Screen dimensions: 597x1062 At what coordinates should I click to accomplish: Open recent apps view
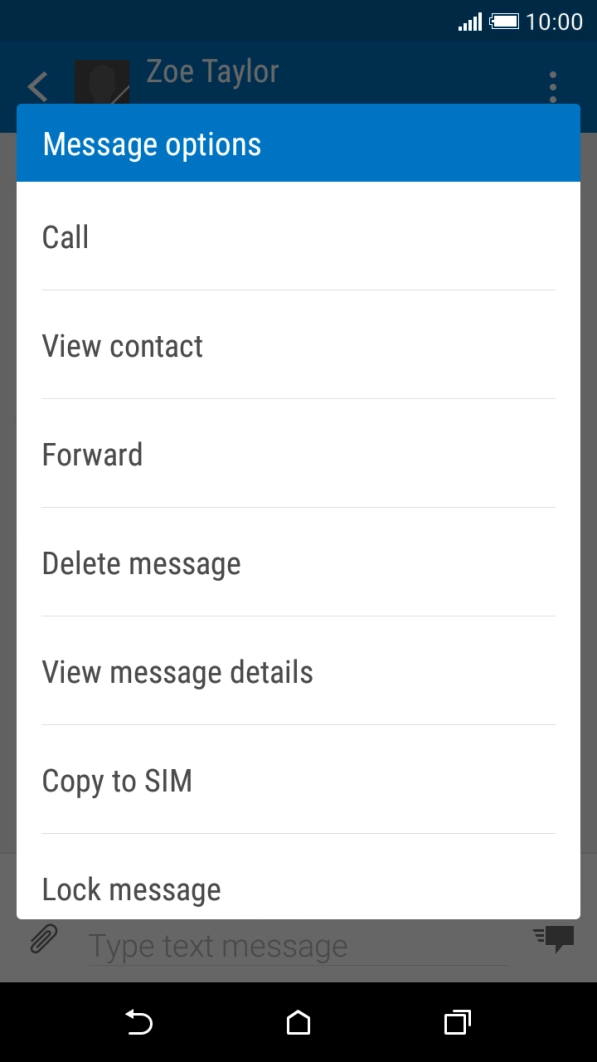click(457, 1022)
